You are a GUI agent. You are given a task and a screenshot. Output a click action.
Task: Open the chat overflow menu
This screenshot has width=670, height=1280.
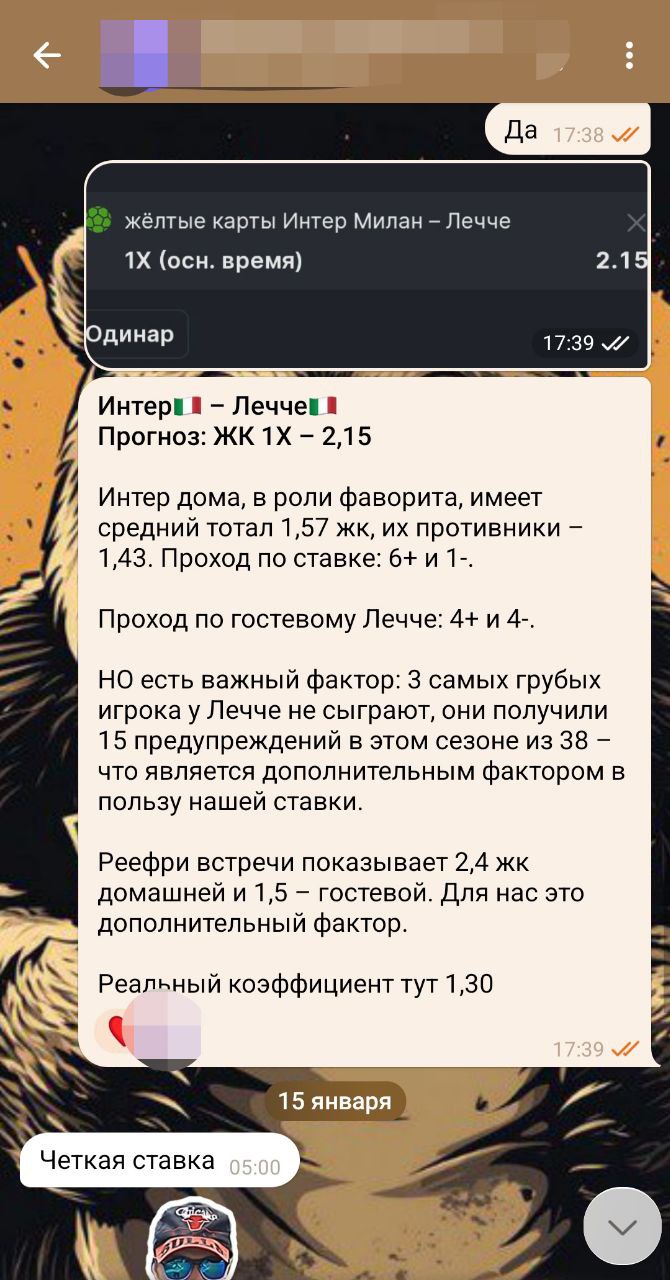[629, 55]
